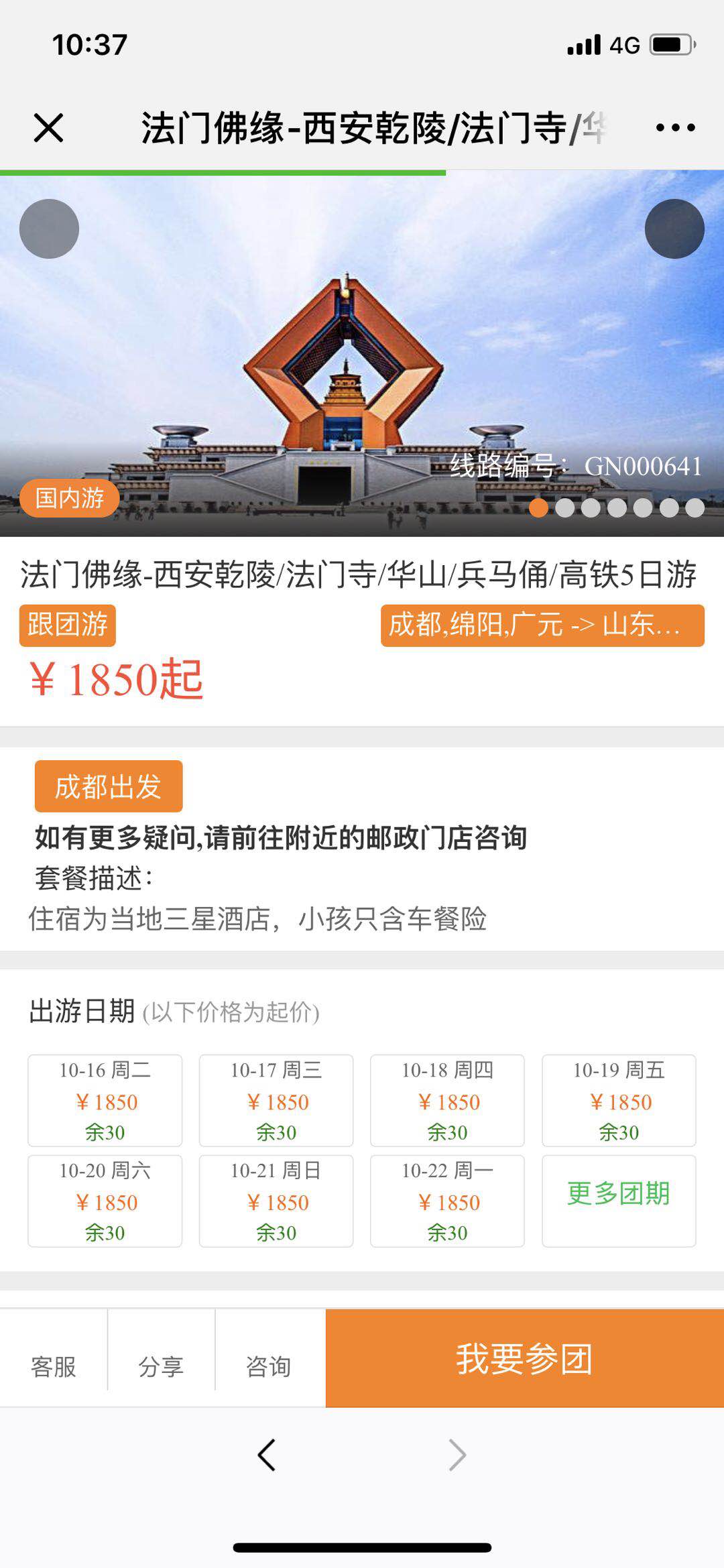Go back with the browser back arrow
Viewport: 724px width, 1568px height.
pos(267,1455)
